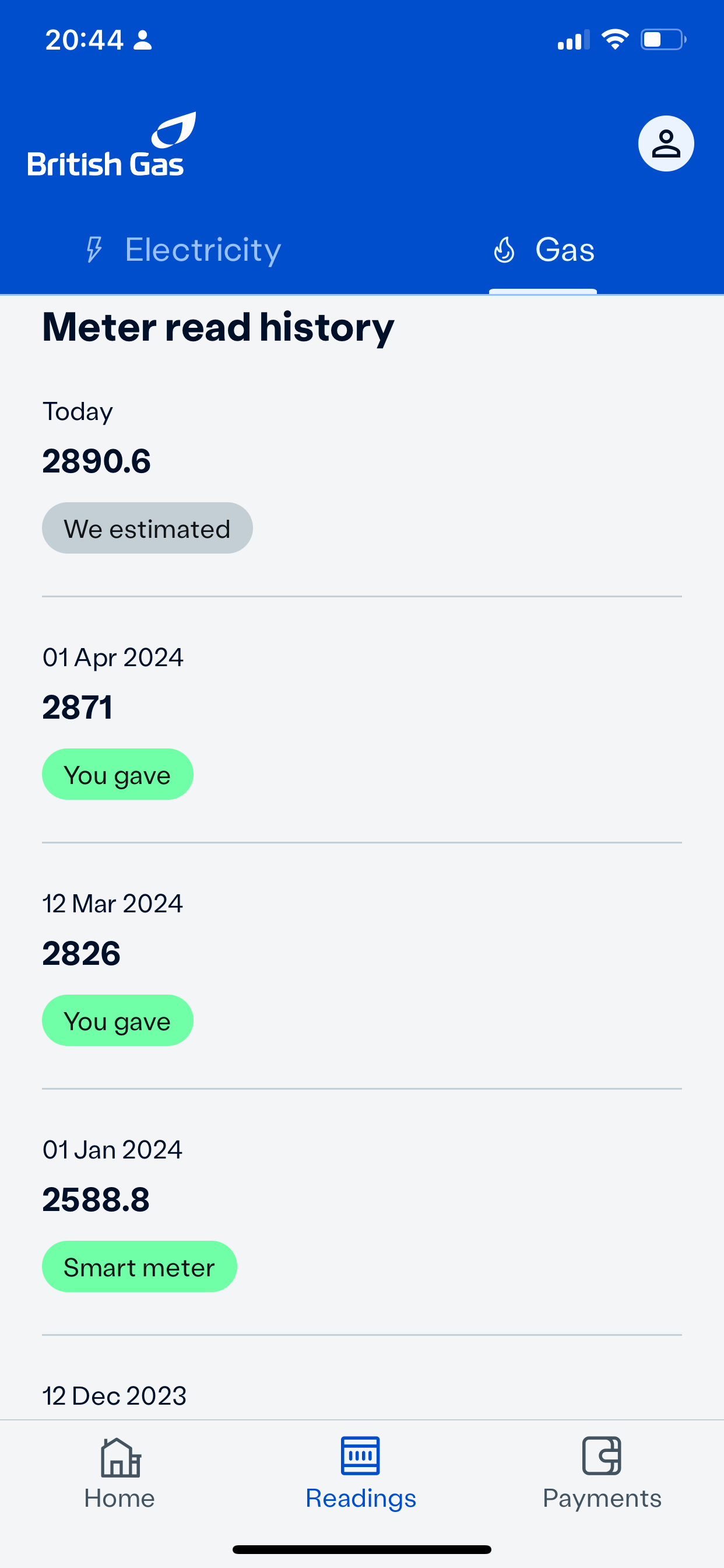Open the account profile icon

[666, 143]
